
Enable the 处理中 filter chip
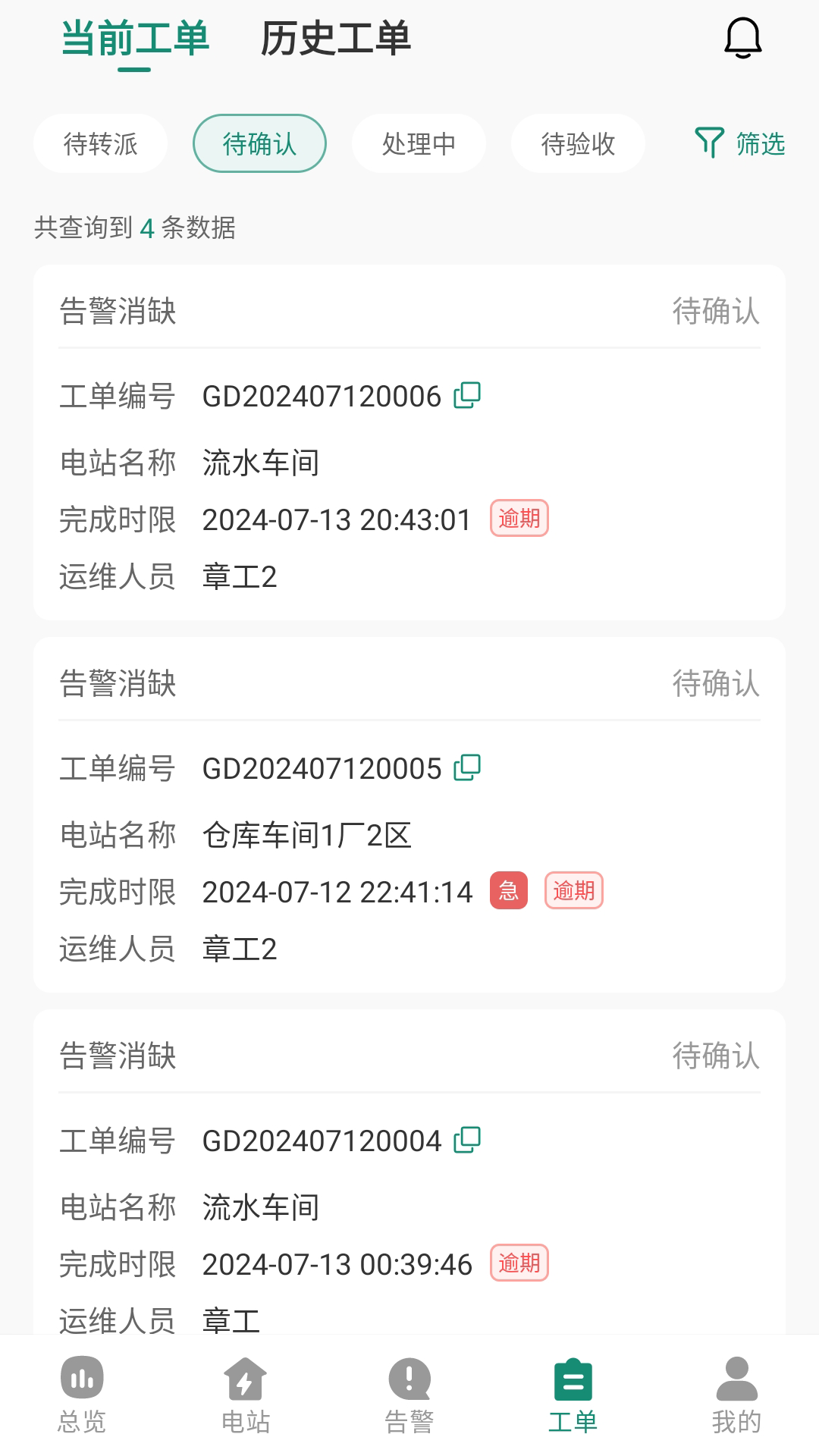(x=419, y=143)
